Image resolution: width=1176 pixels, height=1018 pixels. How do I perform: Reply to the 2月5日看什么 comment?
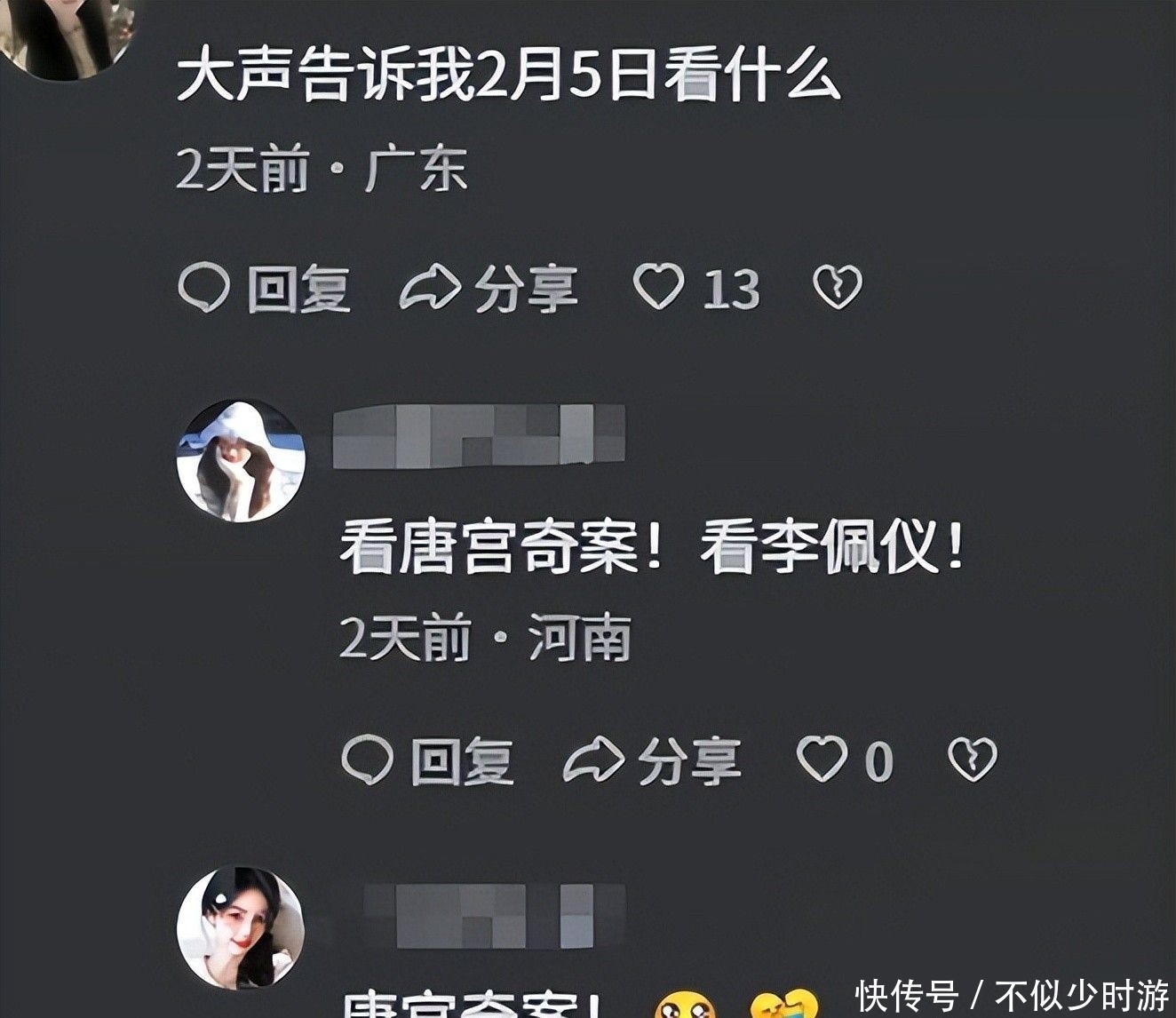click(x=265, y=290)
